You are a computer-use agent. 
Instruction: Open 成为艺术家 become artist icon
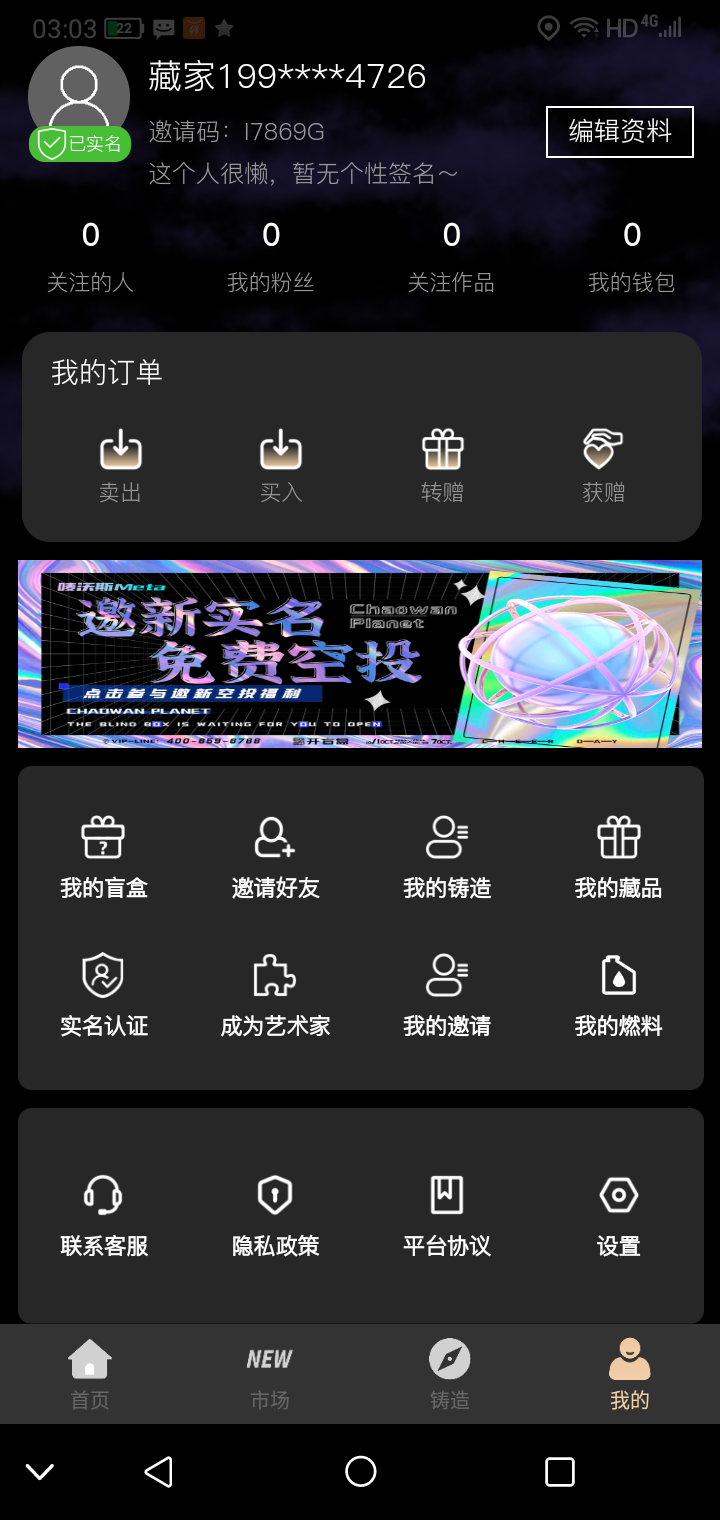coord(275,975)
